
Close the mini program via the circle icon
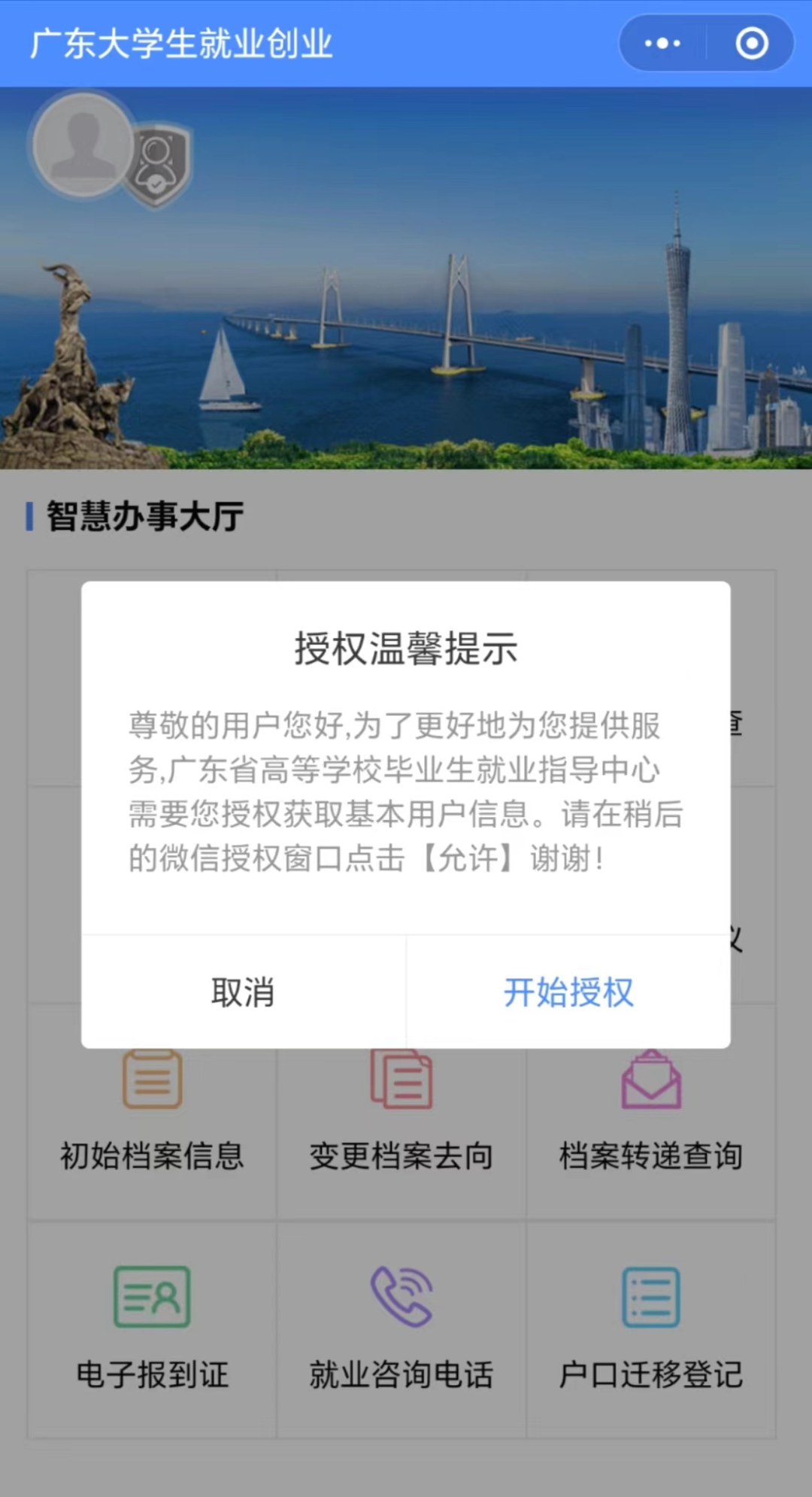pos(751,44)
